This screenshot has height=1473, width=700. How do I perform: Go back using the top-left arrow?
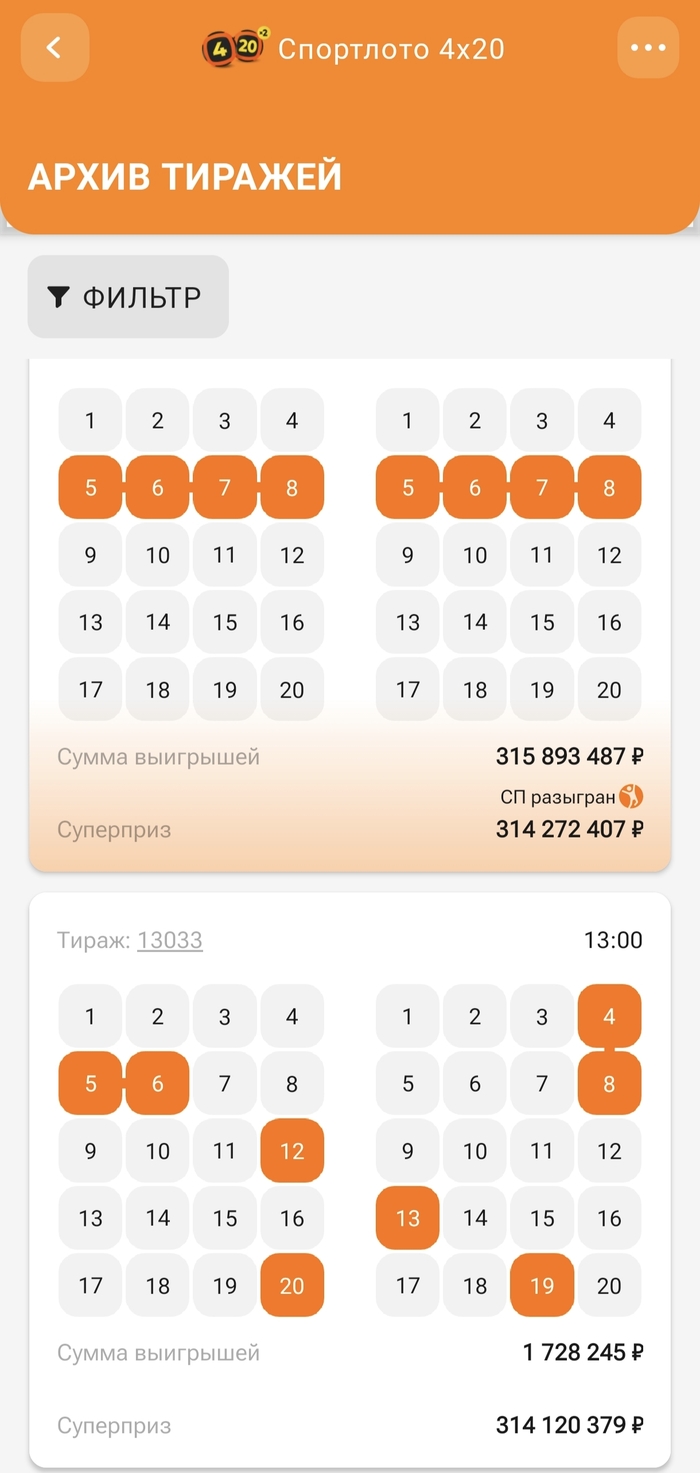tap(54, 47)
